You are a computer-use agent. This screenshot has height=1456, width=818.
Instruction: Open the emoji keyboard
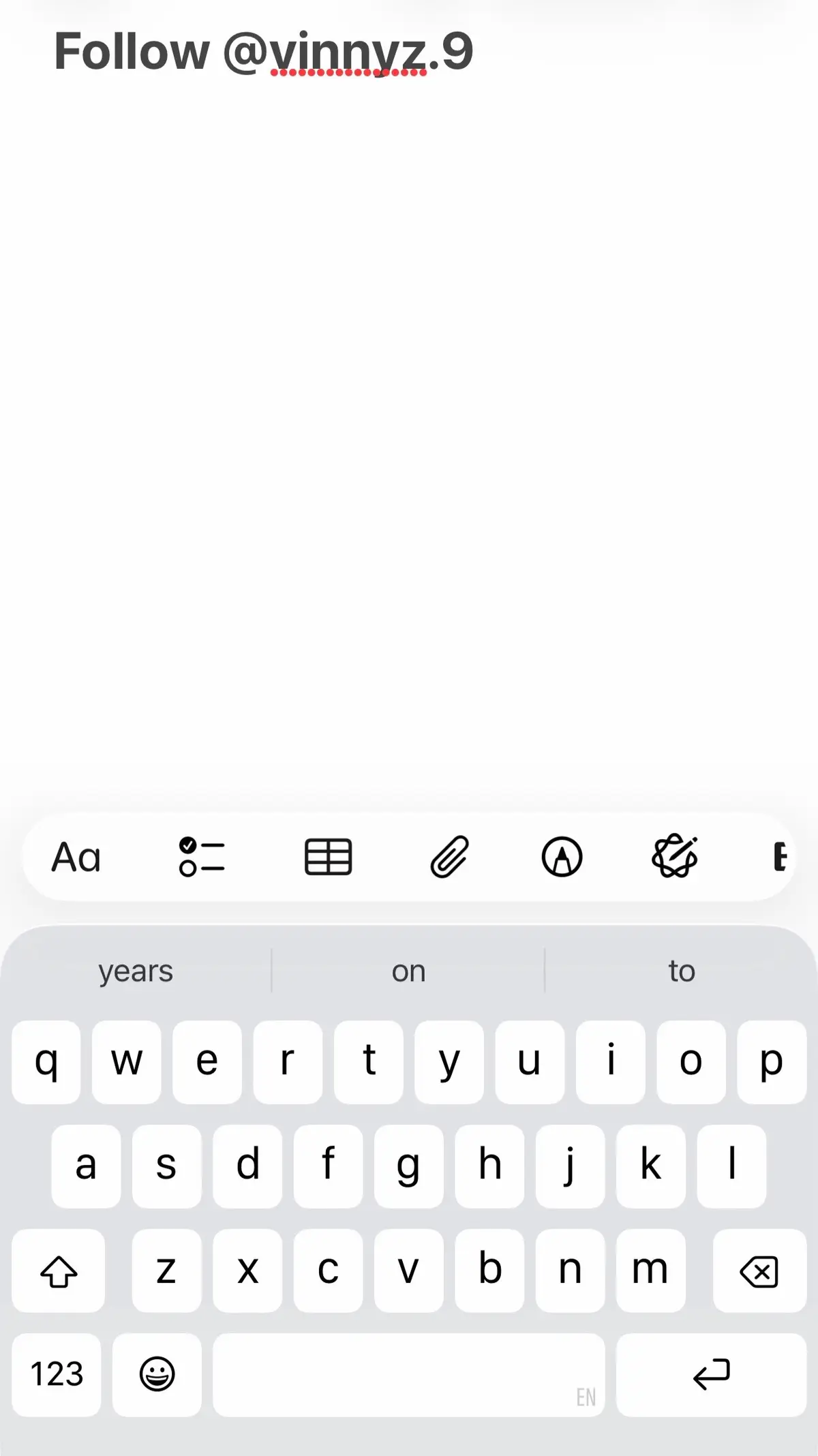pos(157,1375)
